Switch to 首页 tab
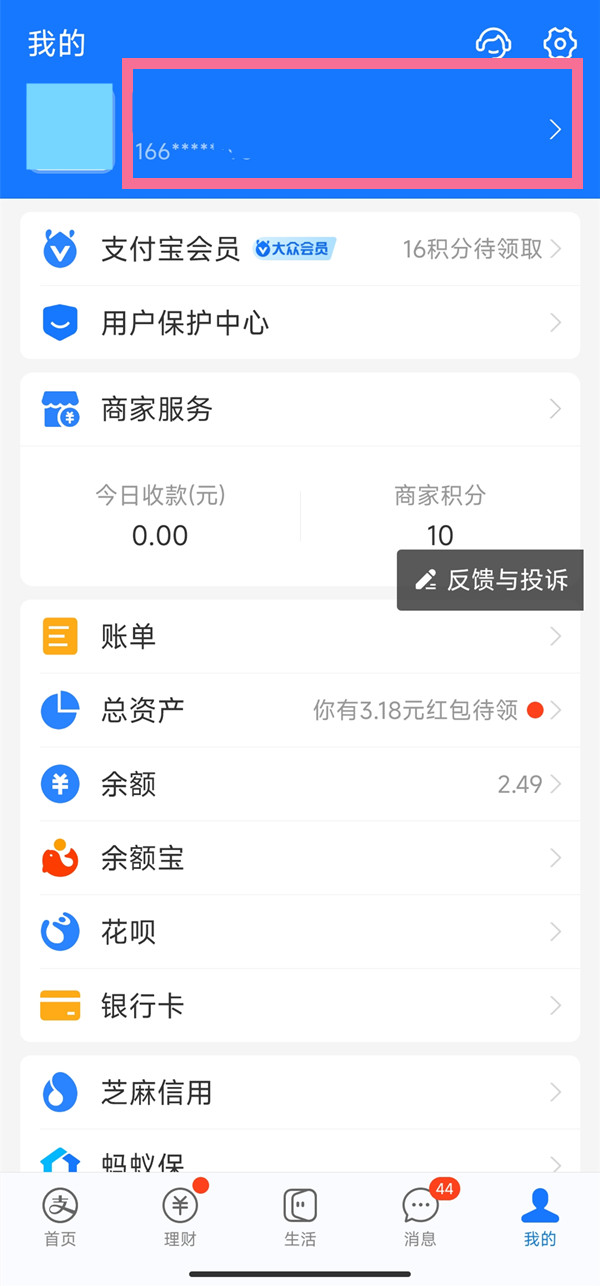The height and width of the screenshot is (1286, 600). pyautogui.click(x=60, y=1216)
